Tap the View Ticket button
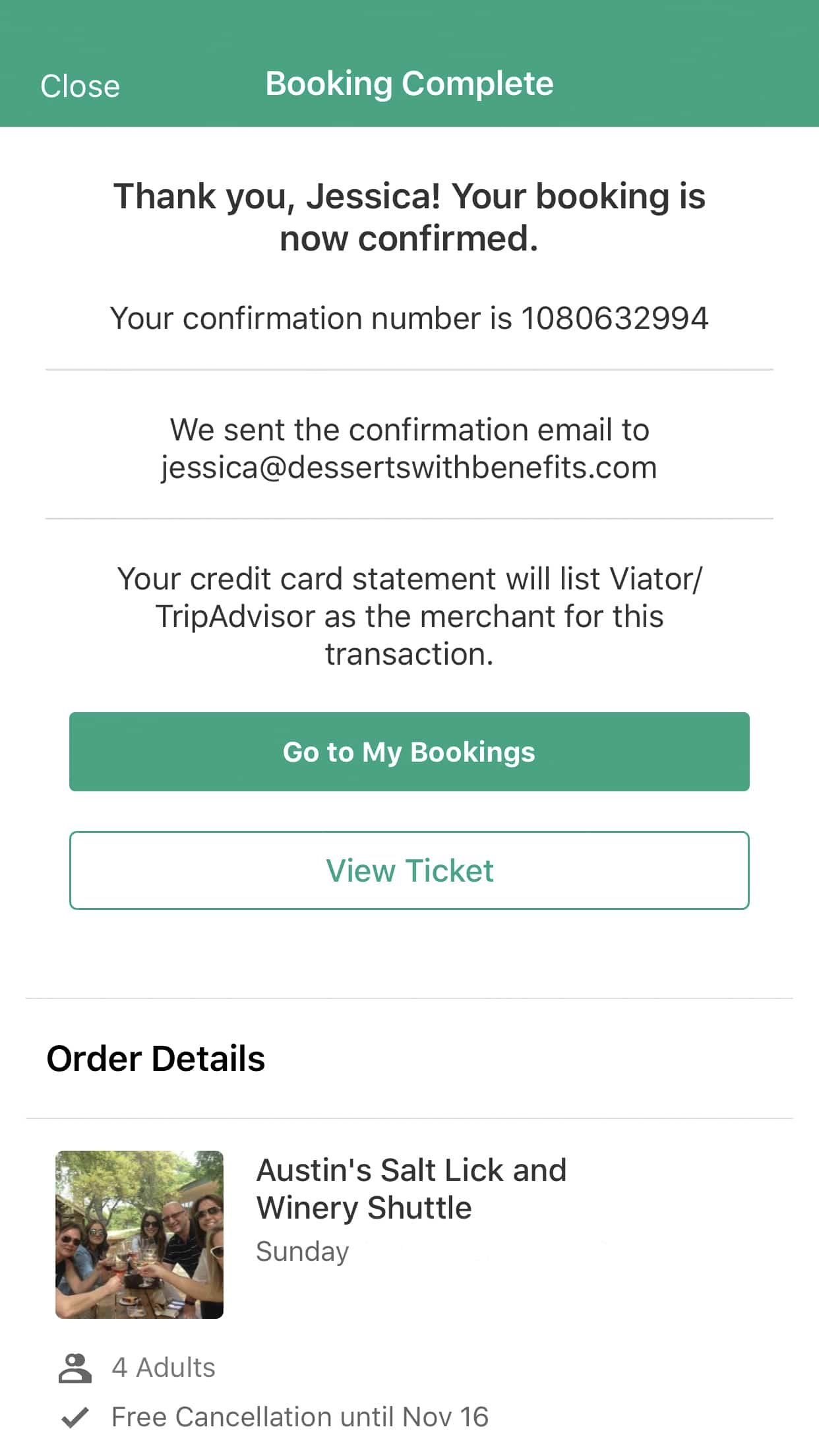This screenshot has height=1456, width=819. (409, 870)
